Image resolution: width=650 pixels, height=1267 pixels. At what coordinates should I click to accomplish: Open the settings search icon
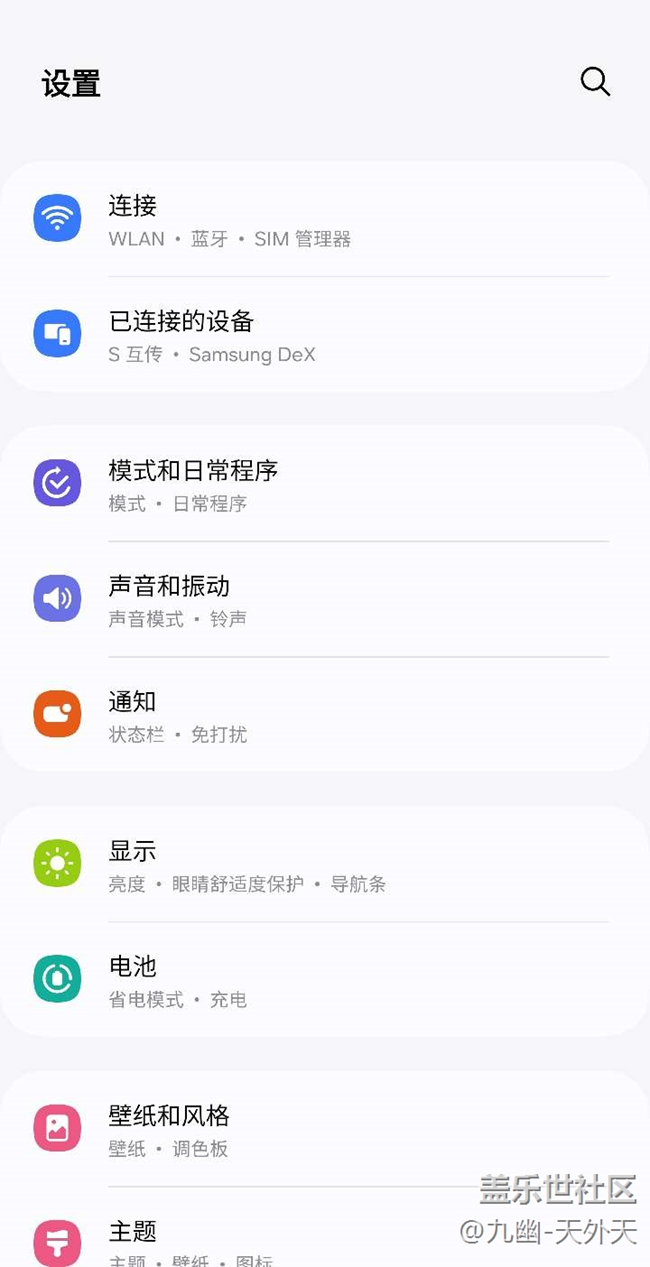(x=595, y=82)
